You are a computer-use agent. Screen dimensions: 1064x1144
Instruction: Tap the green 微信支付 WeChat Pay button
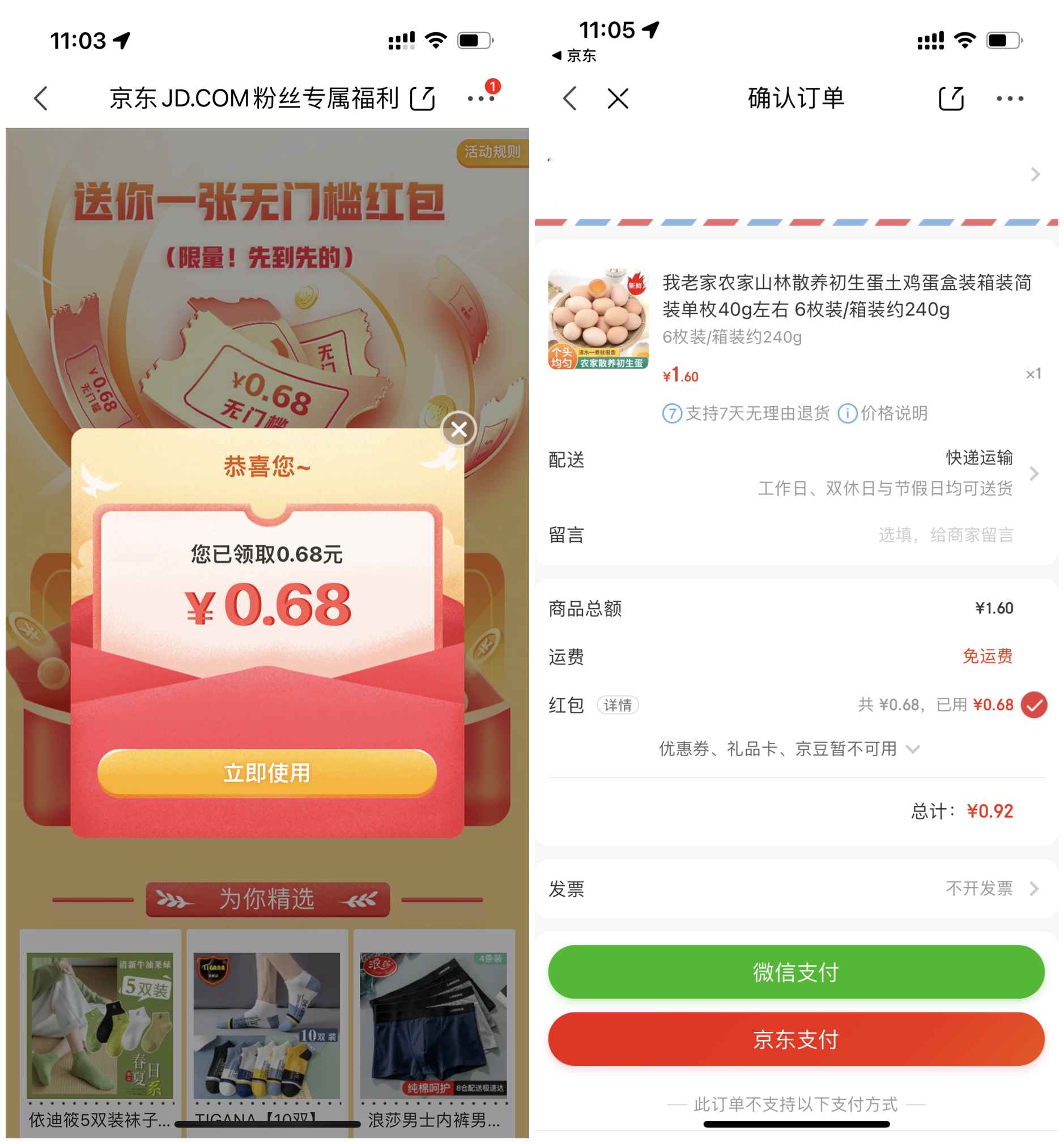coord(797,972)
